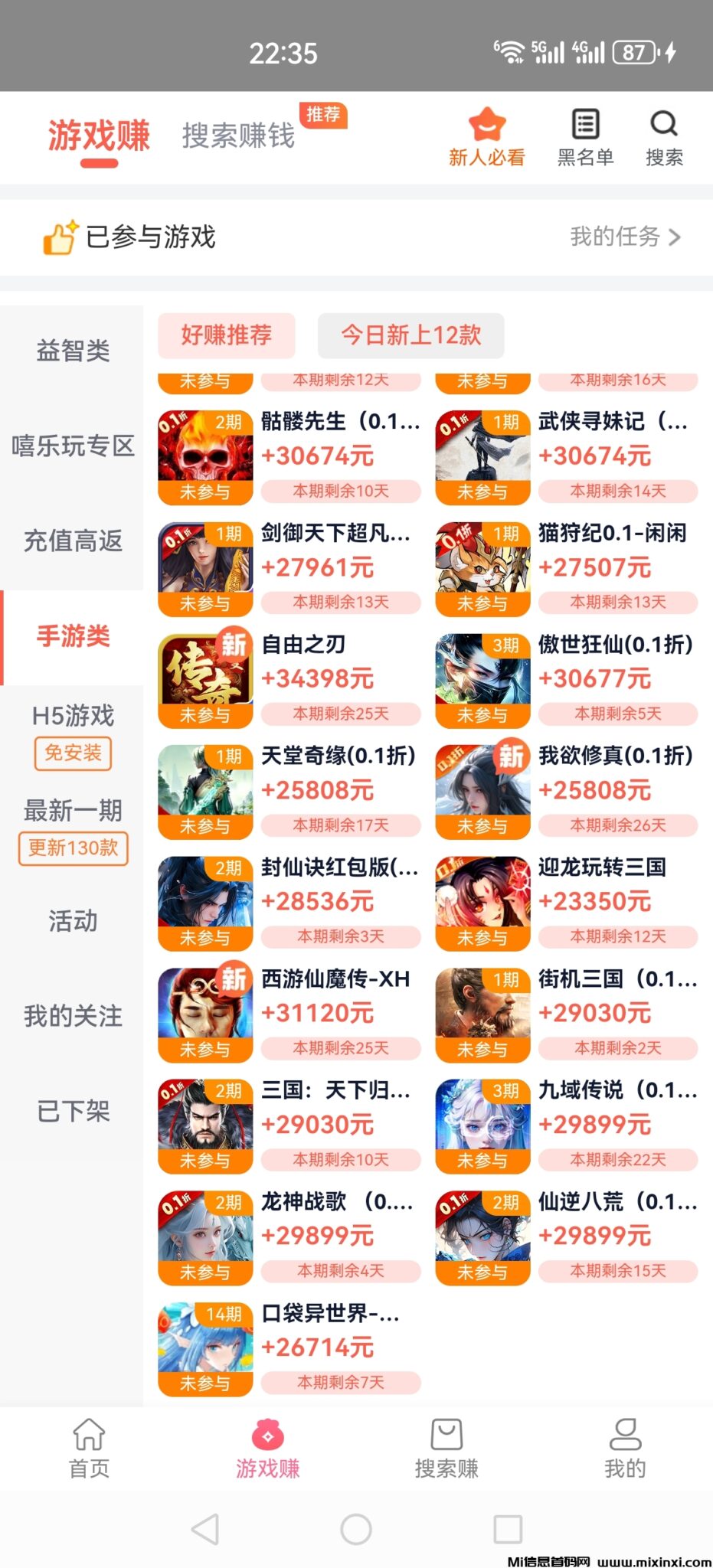Select 手游类 in the left sidebar
This screenshot has height=1568, width=713.
73,635
